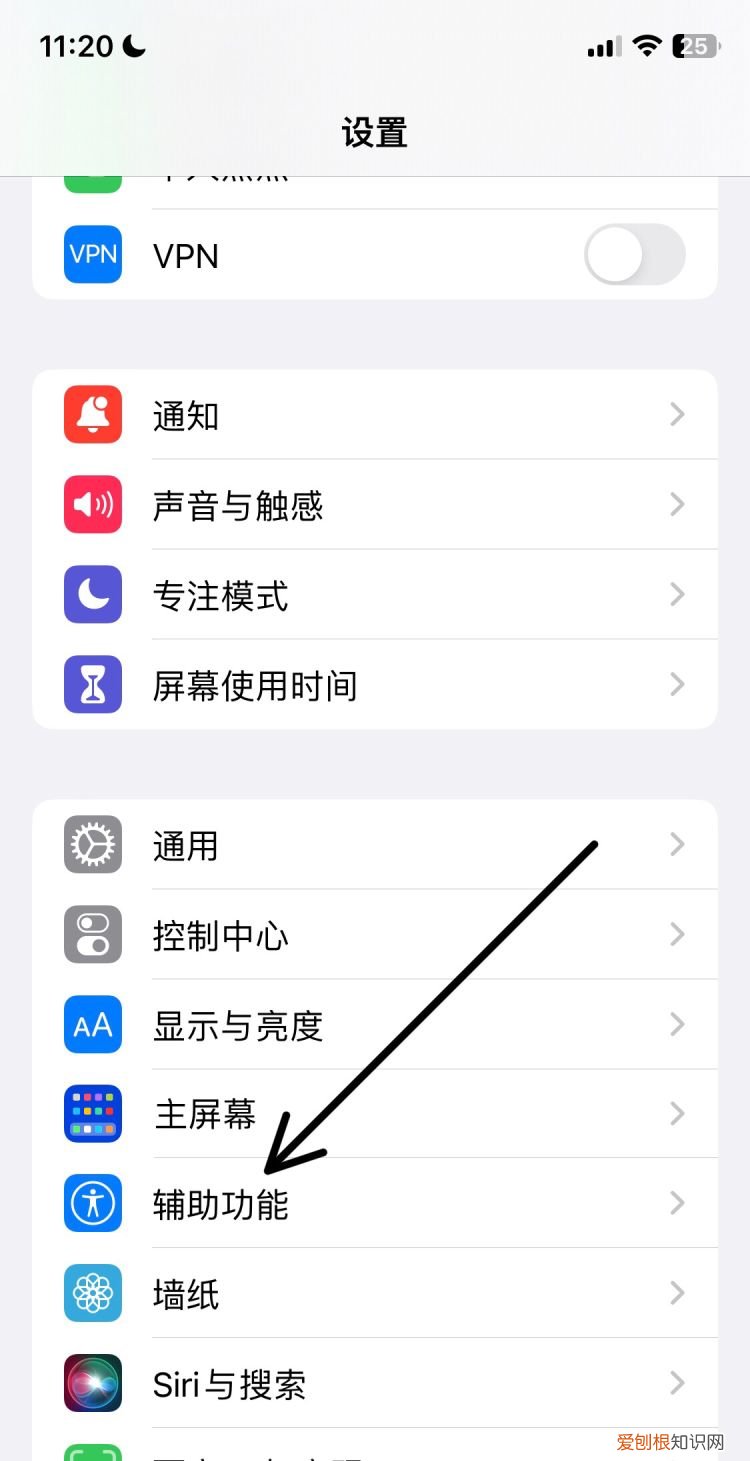The width and height of the screenshot is (750, 1461).
Task: Tap the Sounds & Haptics (声音与触感) speaker icon
Action: (92, 505)
